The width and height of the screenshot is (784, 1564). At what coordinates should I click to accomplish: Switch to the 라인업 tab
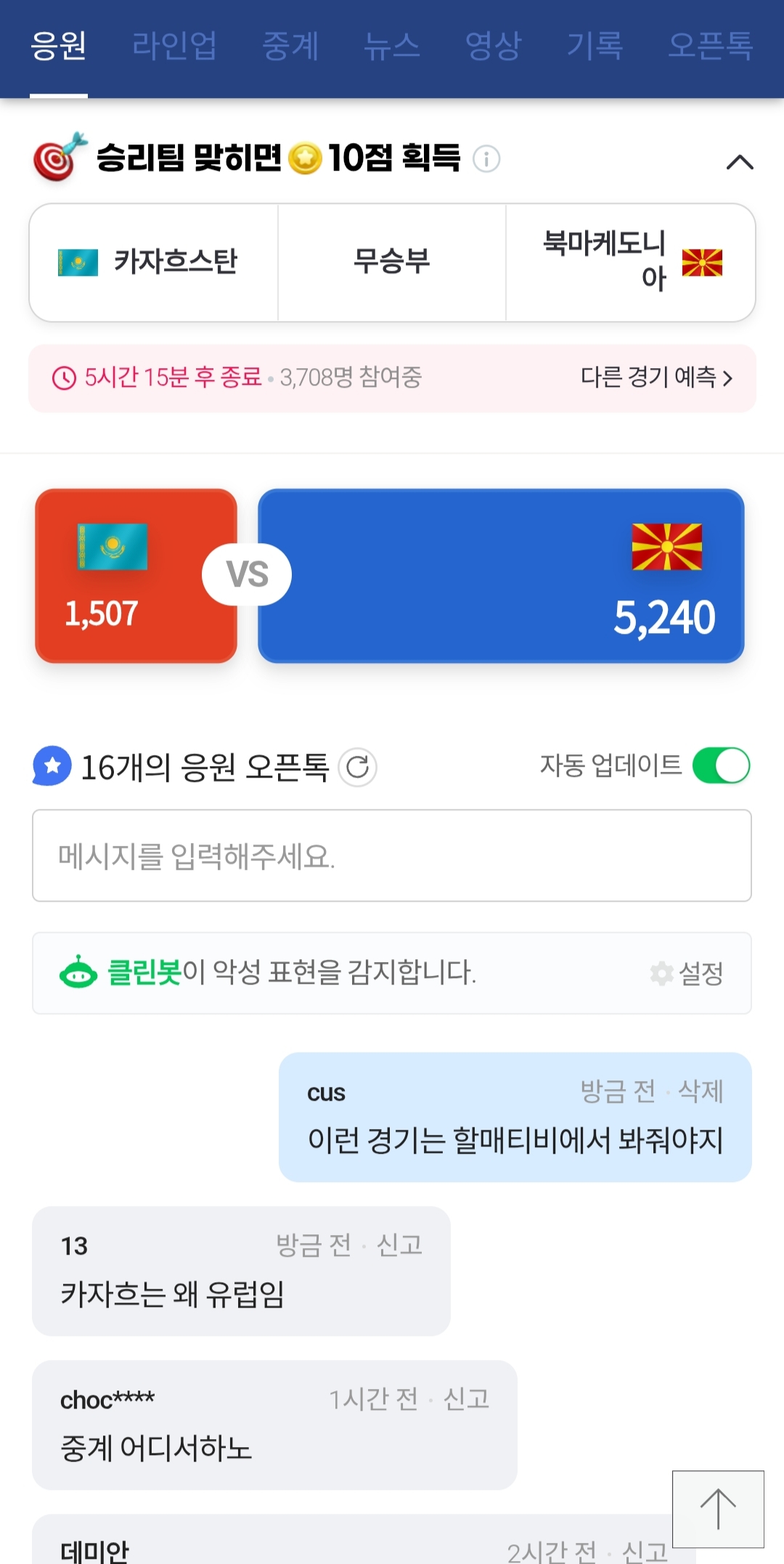click(174, 46)
